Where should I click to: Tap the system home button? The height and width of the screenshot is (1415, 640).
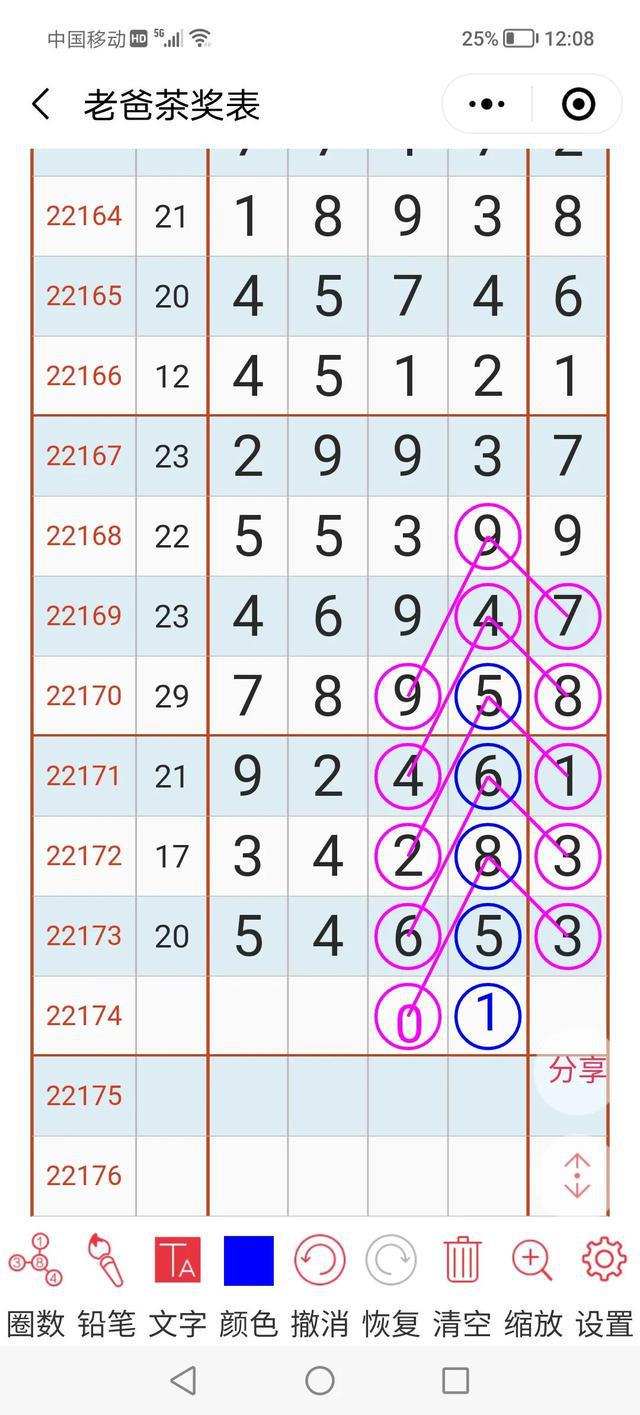320,1381
